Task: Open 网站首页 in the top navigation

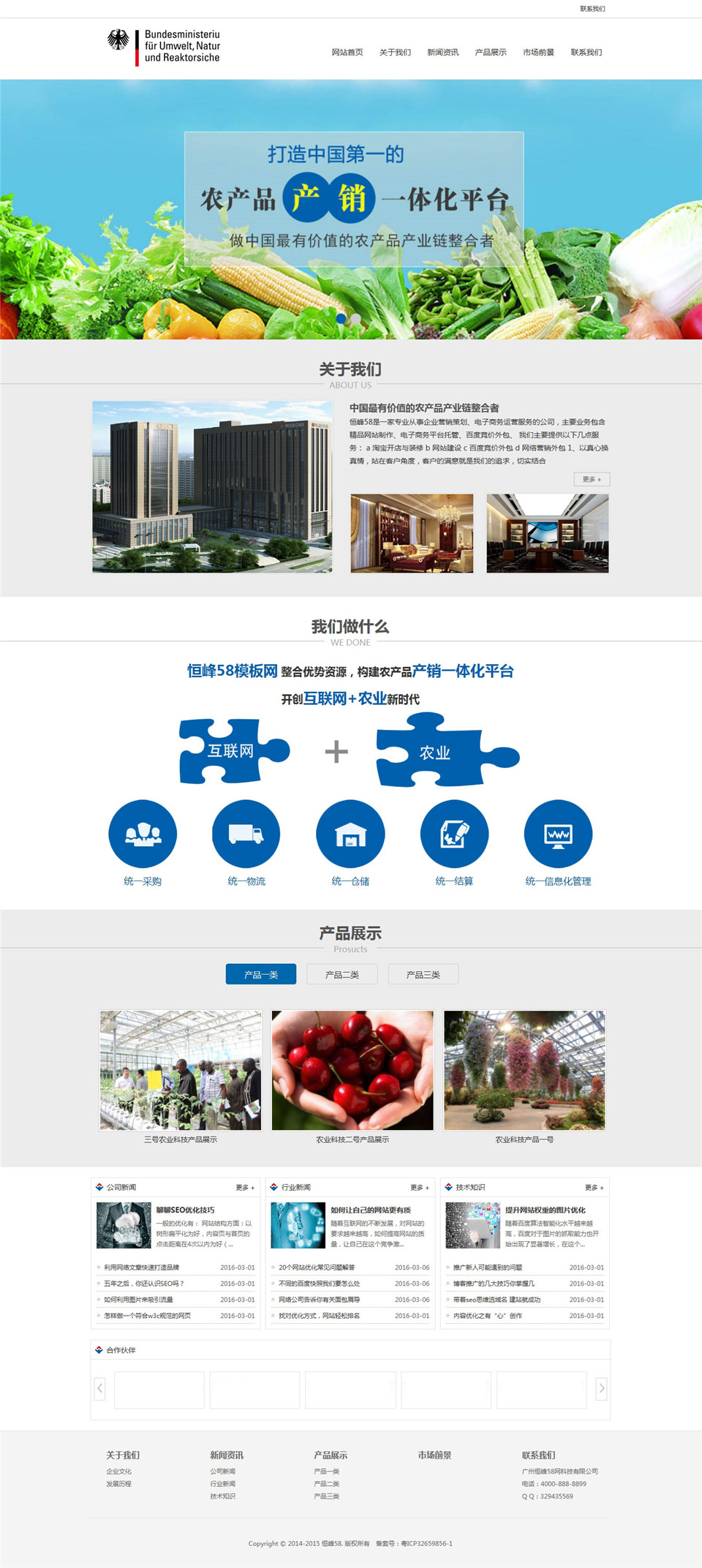Action: (347, 53)
